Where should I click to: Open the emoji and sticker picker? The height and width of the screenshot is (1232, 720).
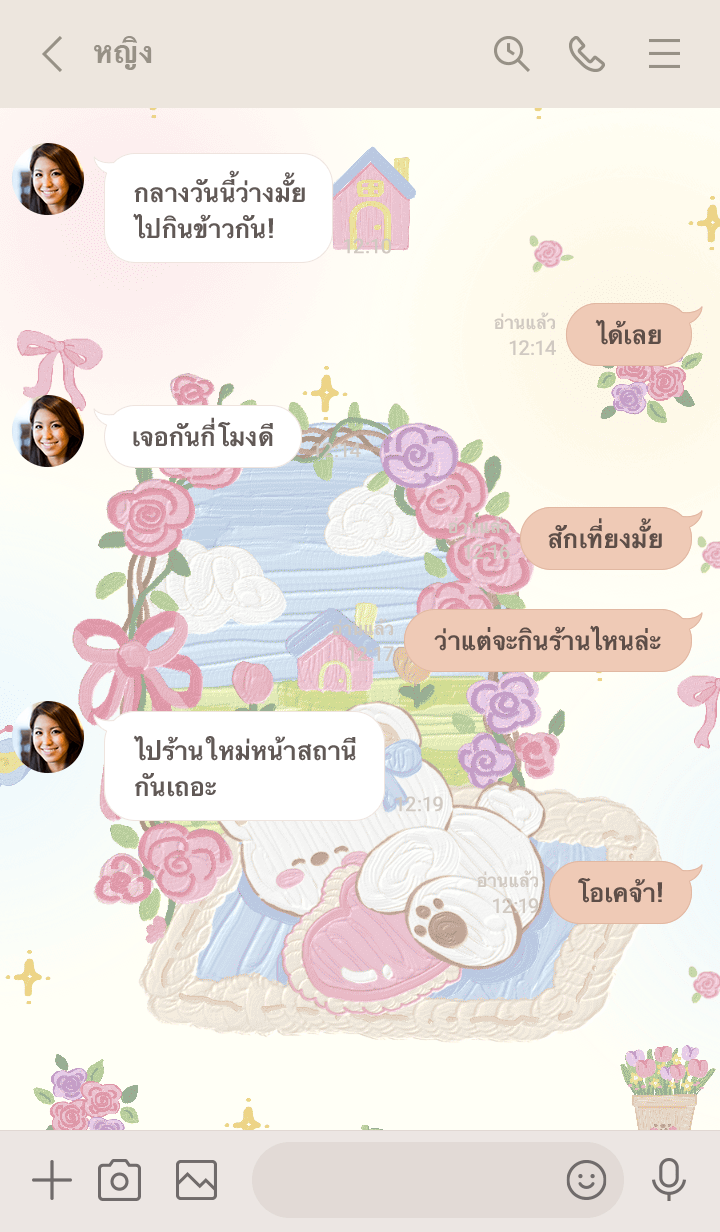[x=587, y=1181]
